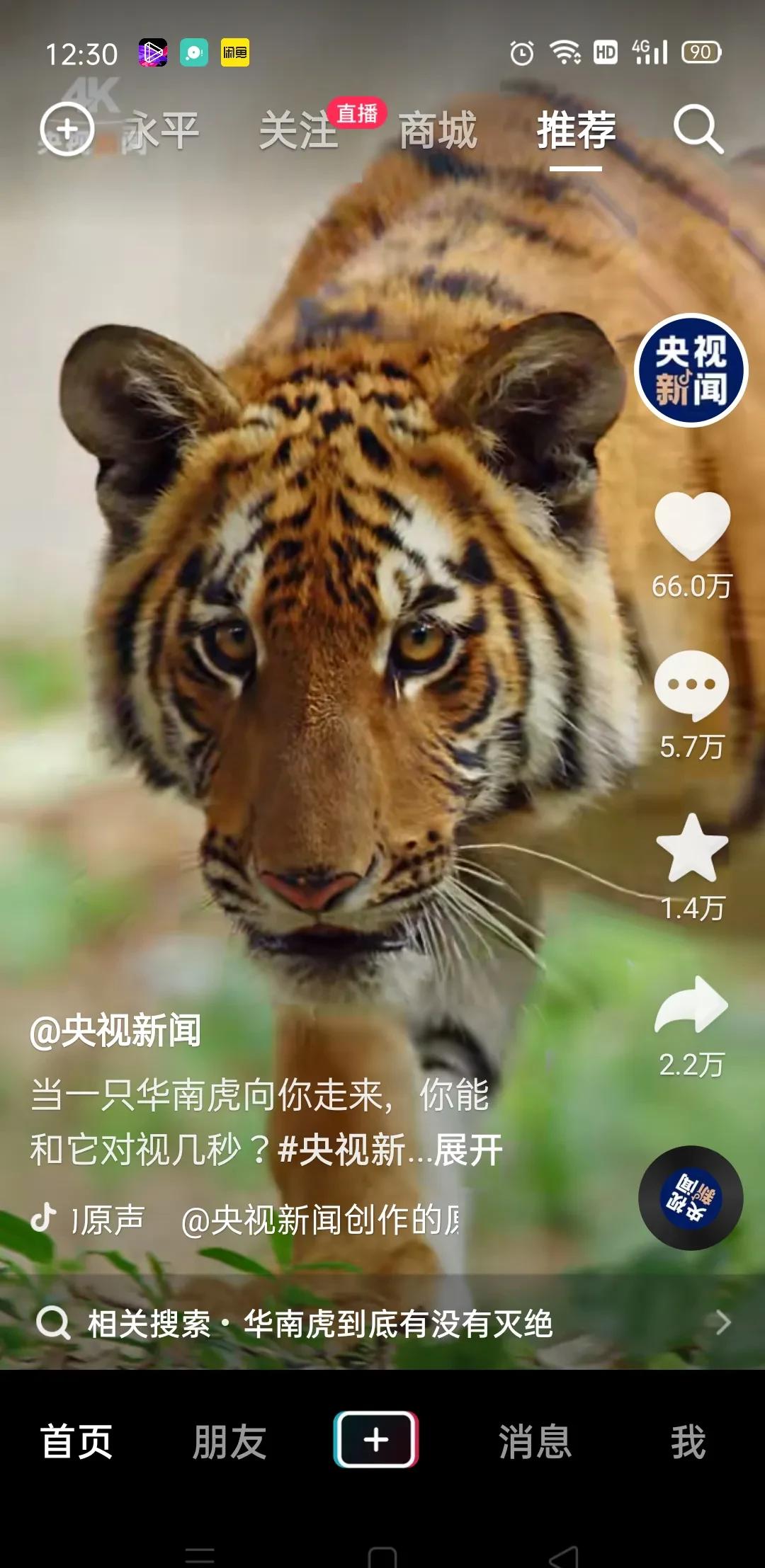
Task: Save the video with the star icon
Action: point(692,848)
